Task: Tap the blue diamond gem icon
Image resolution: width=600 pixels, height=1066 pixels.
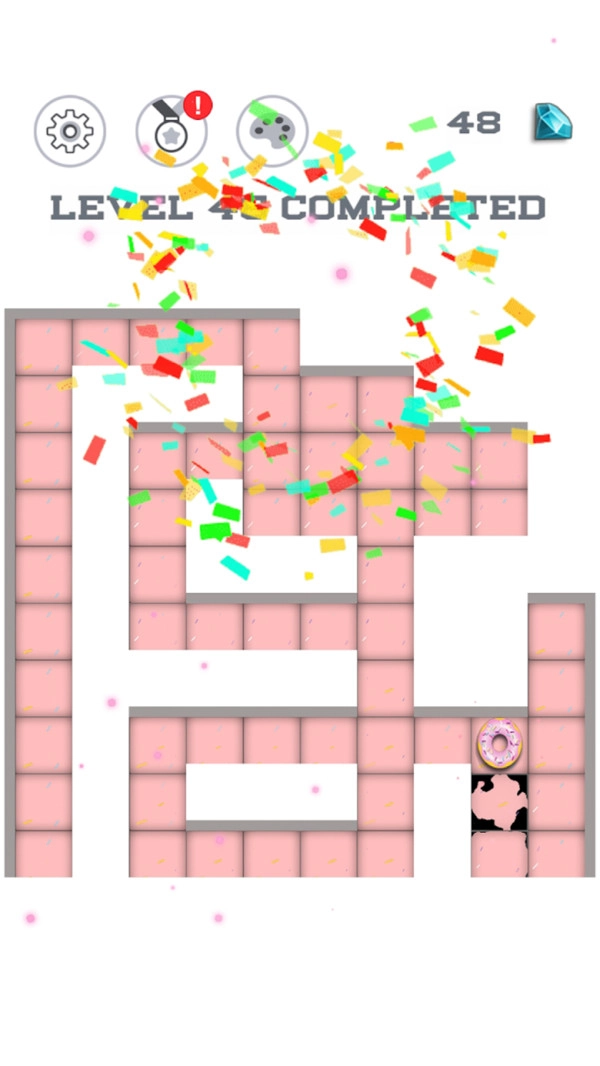Action: [551, 122]
